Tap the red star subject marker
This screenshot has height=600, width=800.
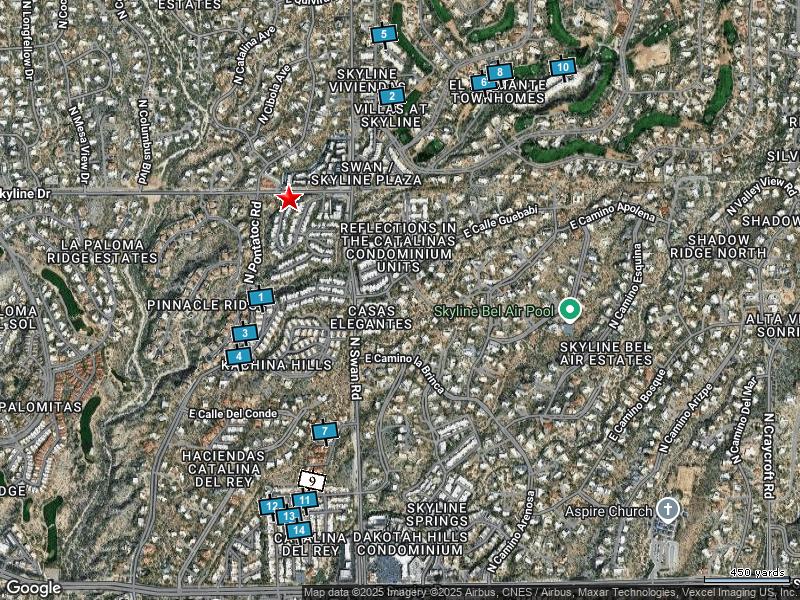289,198
